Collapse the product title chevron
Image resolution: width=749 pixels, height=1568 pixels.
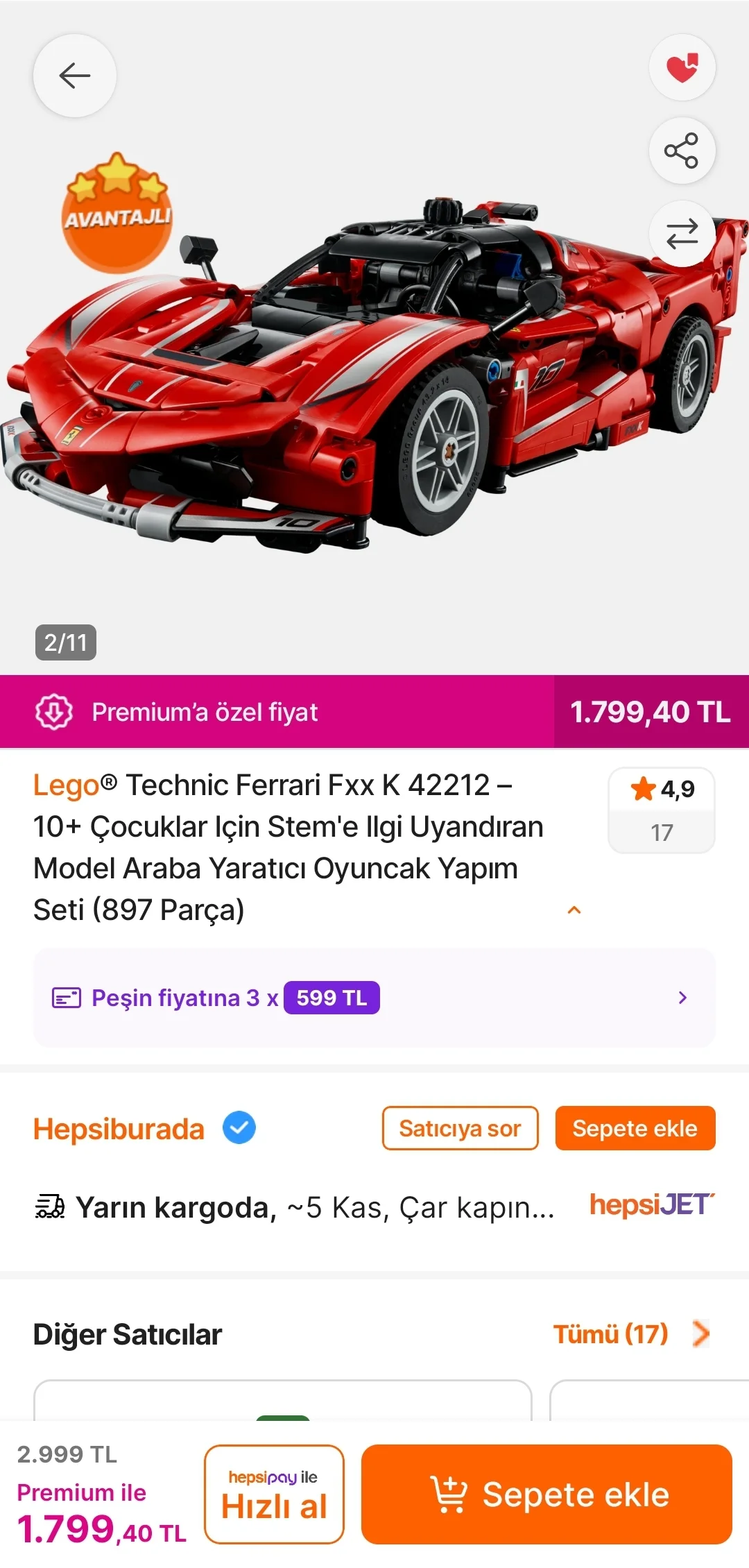574,910
